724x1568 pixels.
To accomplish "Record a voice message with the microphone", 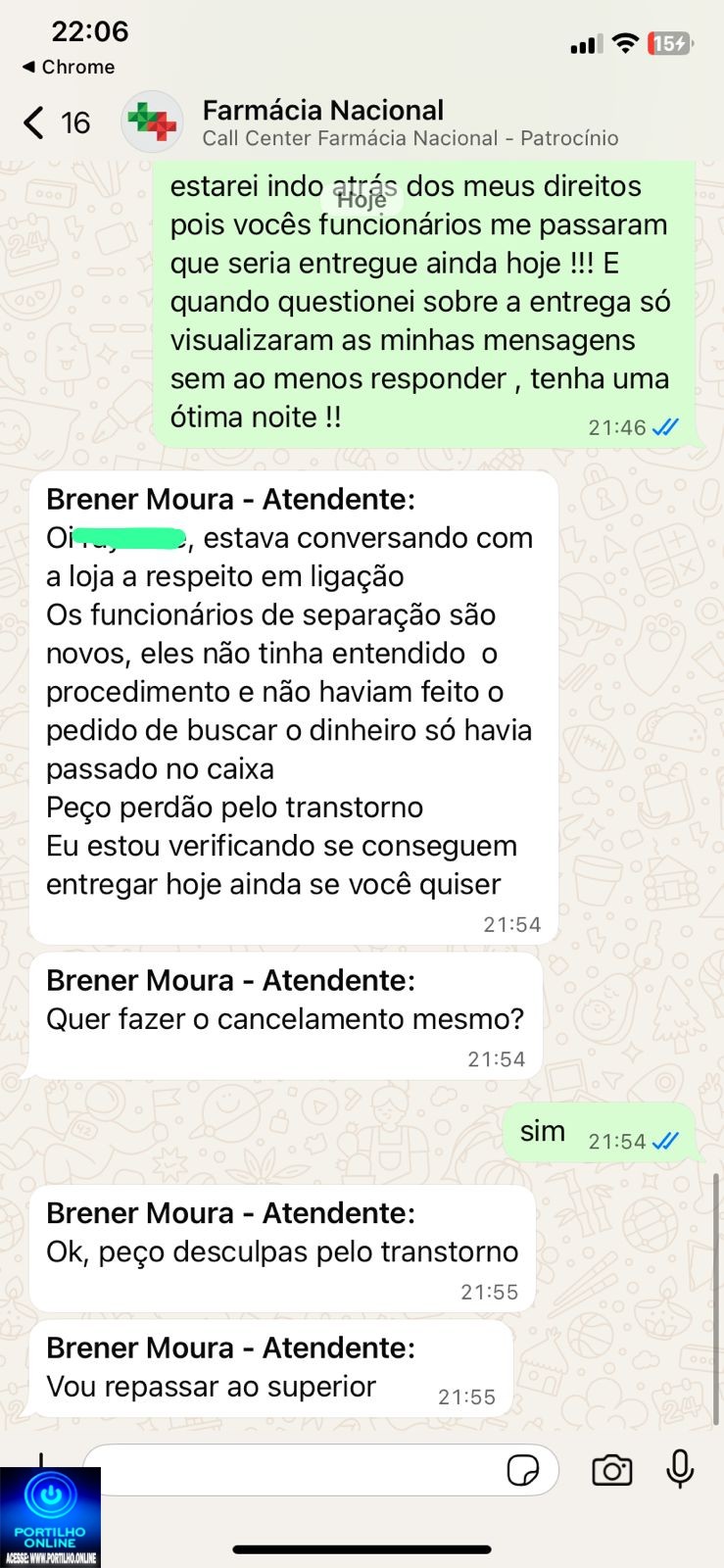I will point(680,1470).
